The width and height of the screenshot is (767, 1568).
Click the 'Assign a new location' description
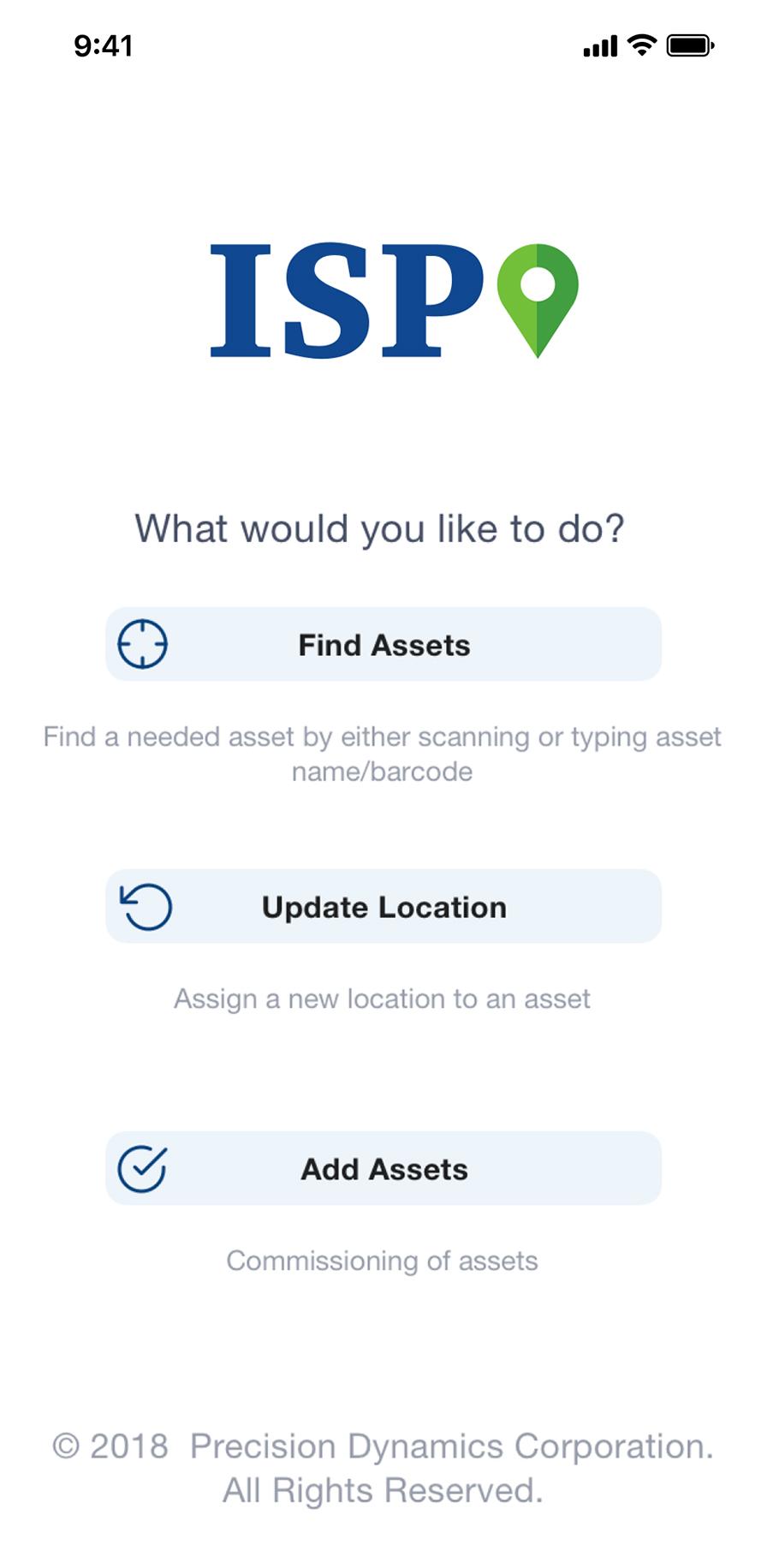click(382, 999)
